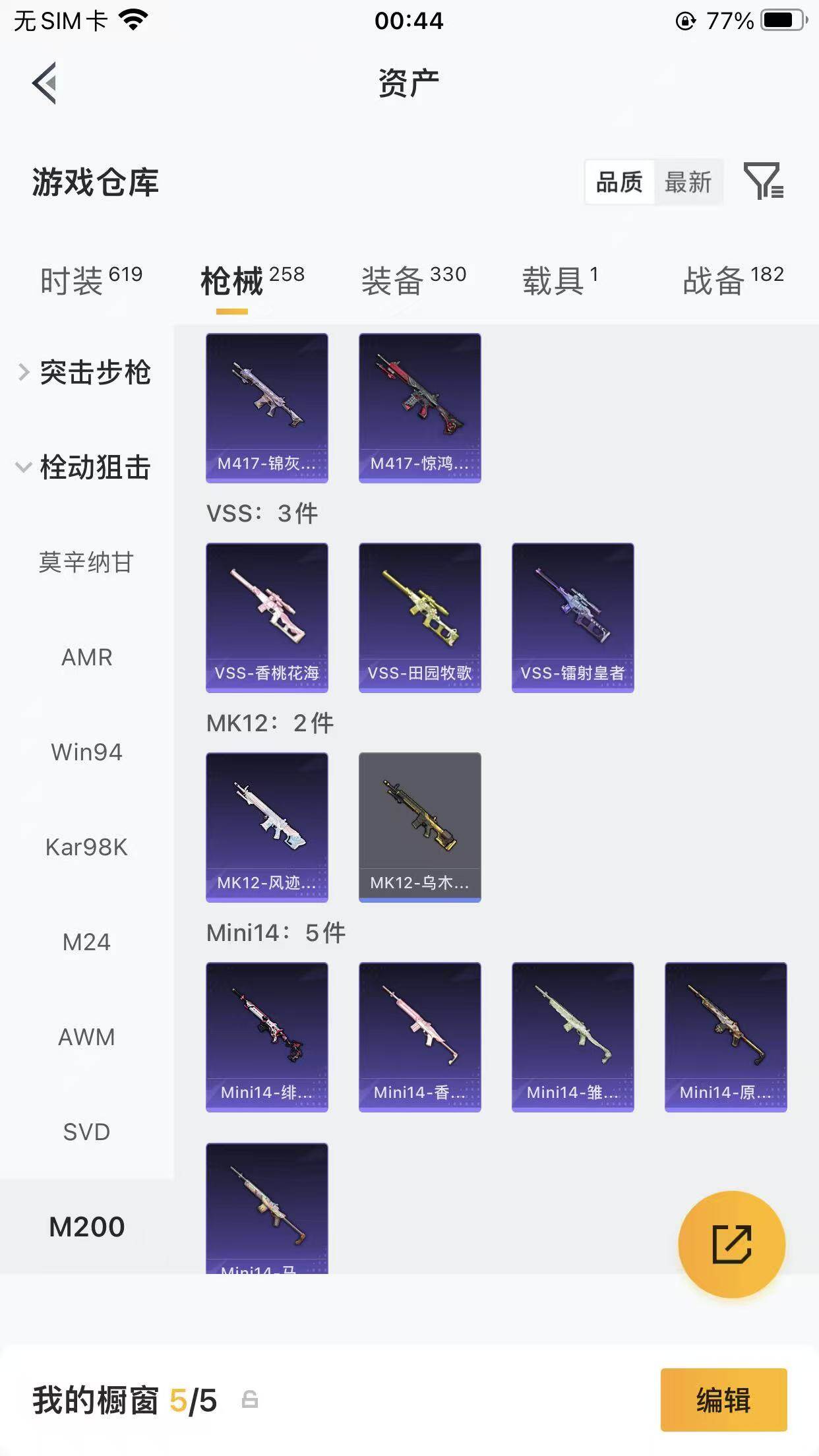Sort by 最新

coord(688,182)
